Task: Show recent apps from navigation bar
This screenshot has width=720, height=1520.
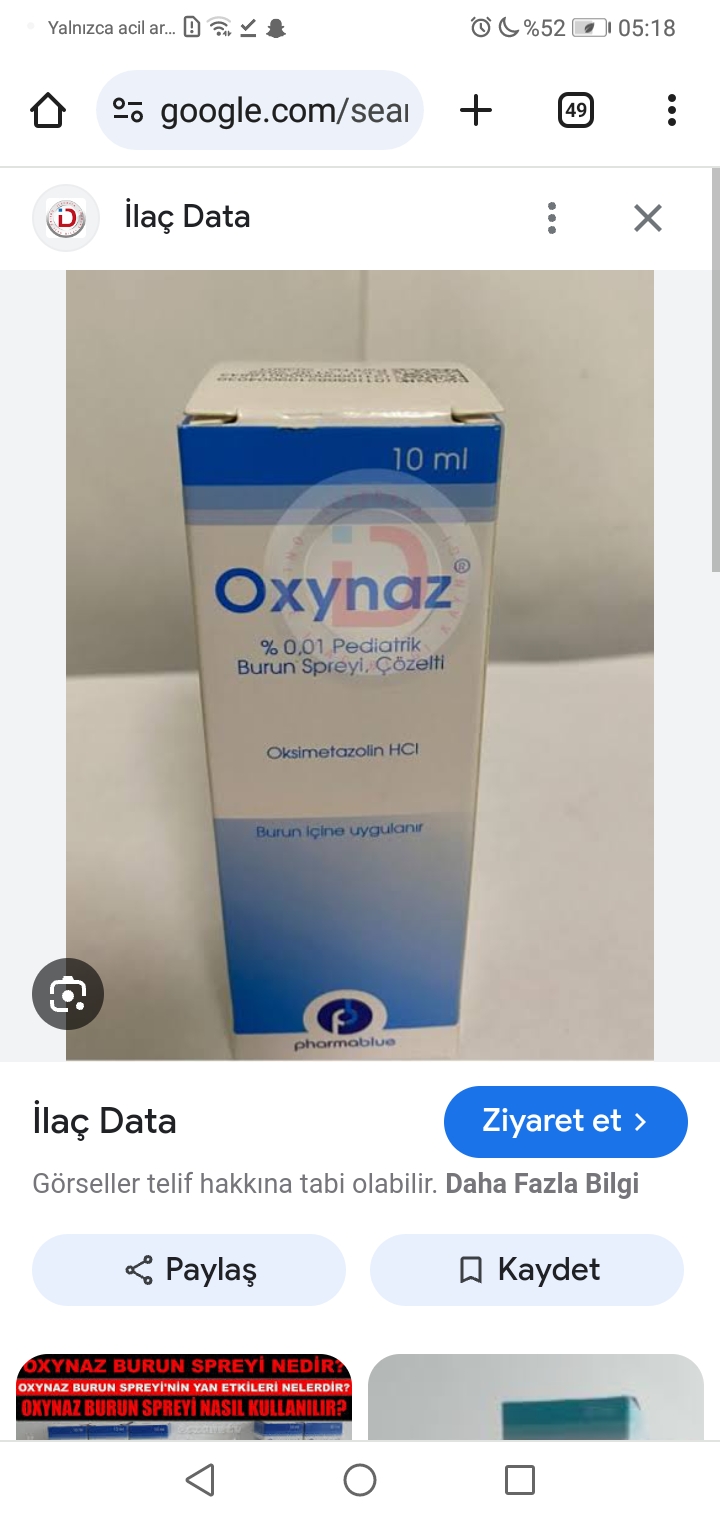Action: point(519,1479)
